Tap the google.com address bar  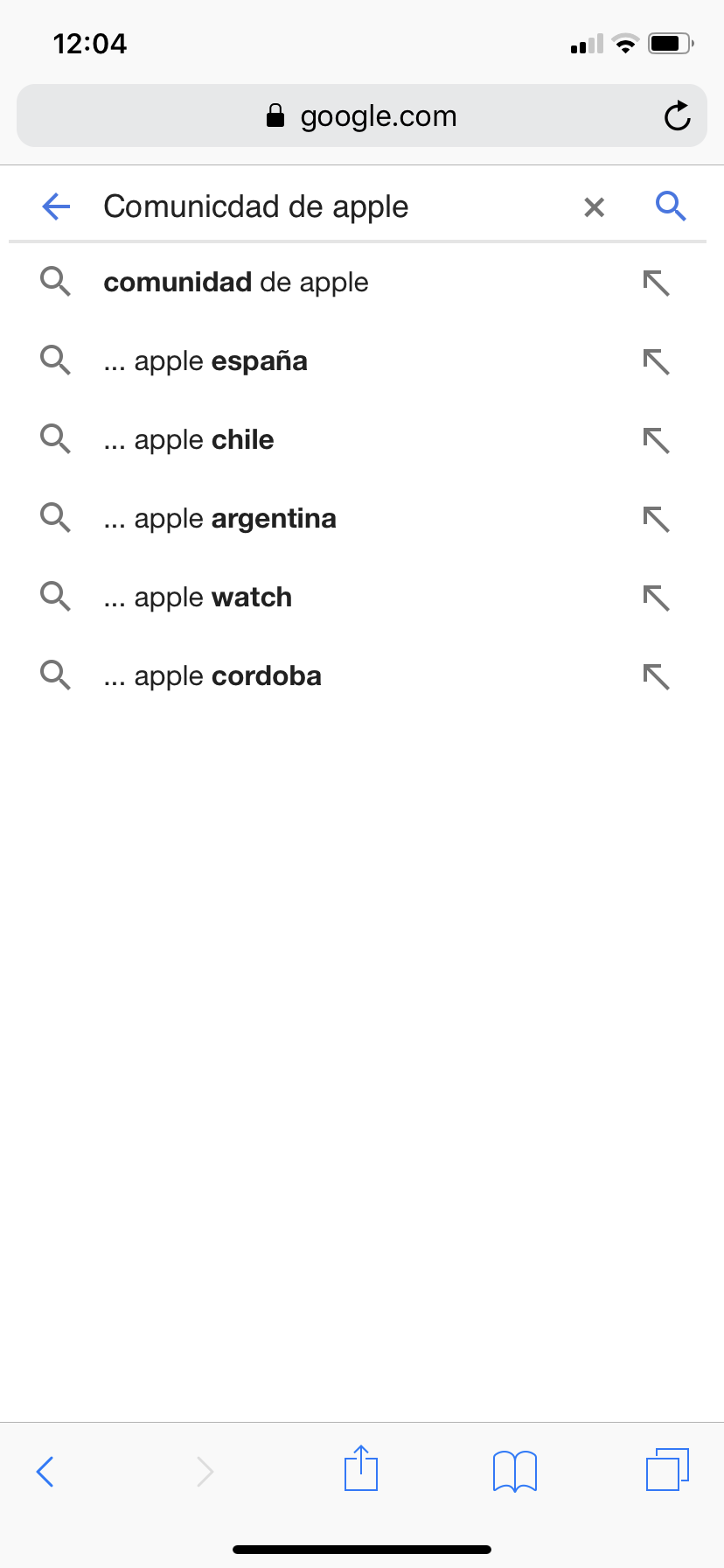pos(360,116)
